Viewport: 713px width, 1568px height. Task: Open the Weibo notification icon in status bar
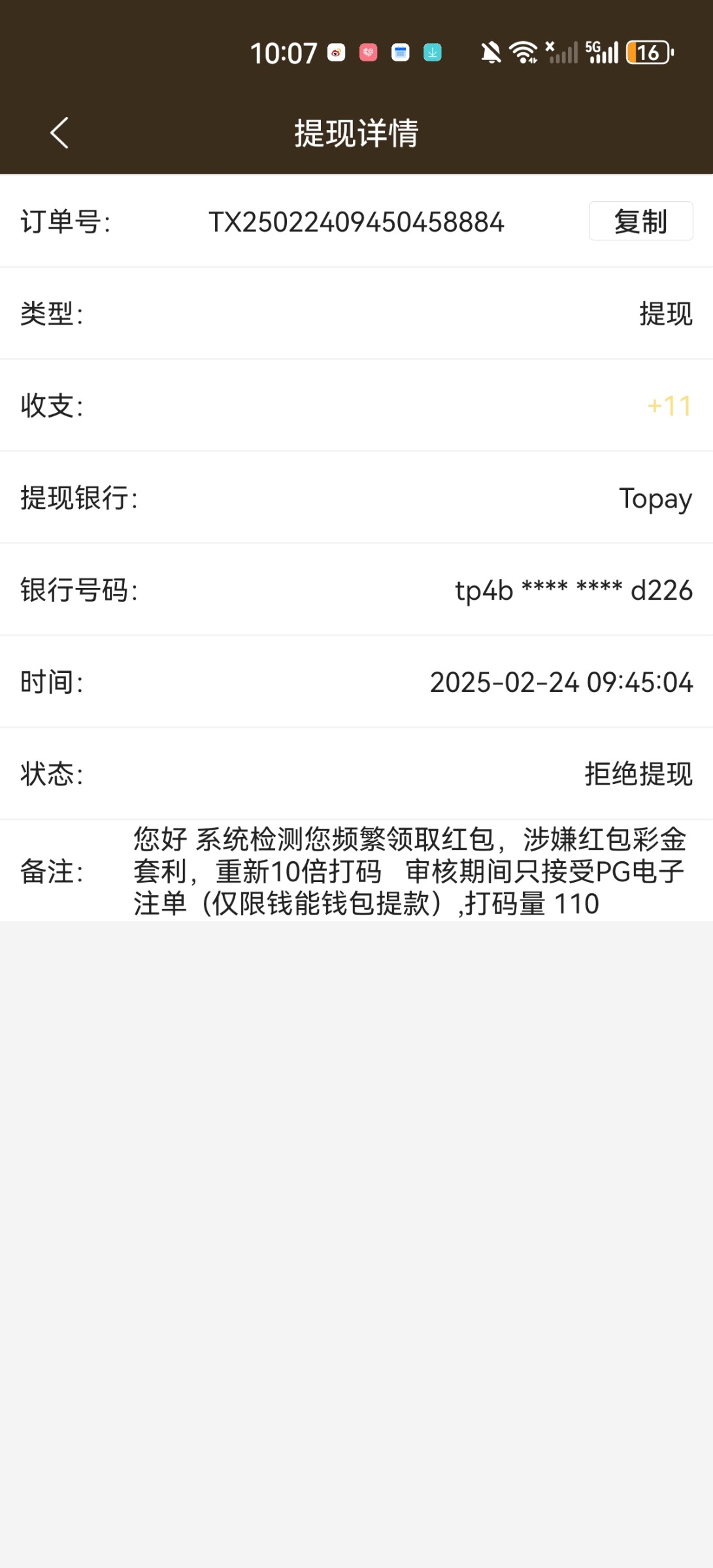[x=335, y=52]
